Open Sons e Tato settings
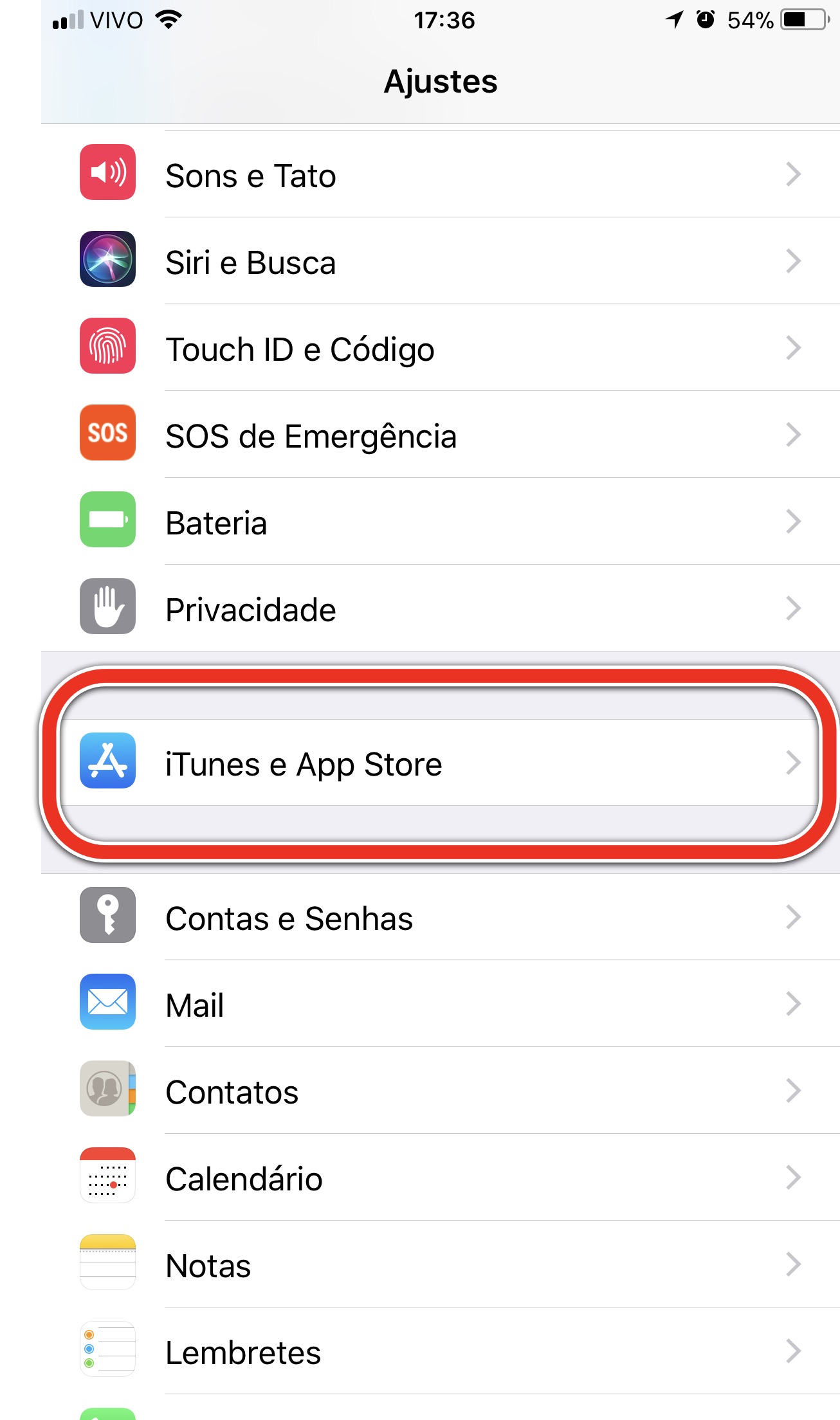This screenshot has width=840, height=1420. click(441, 174)
